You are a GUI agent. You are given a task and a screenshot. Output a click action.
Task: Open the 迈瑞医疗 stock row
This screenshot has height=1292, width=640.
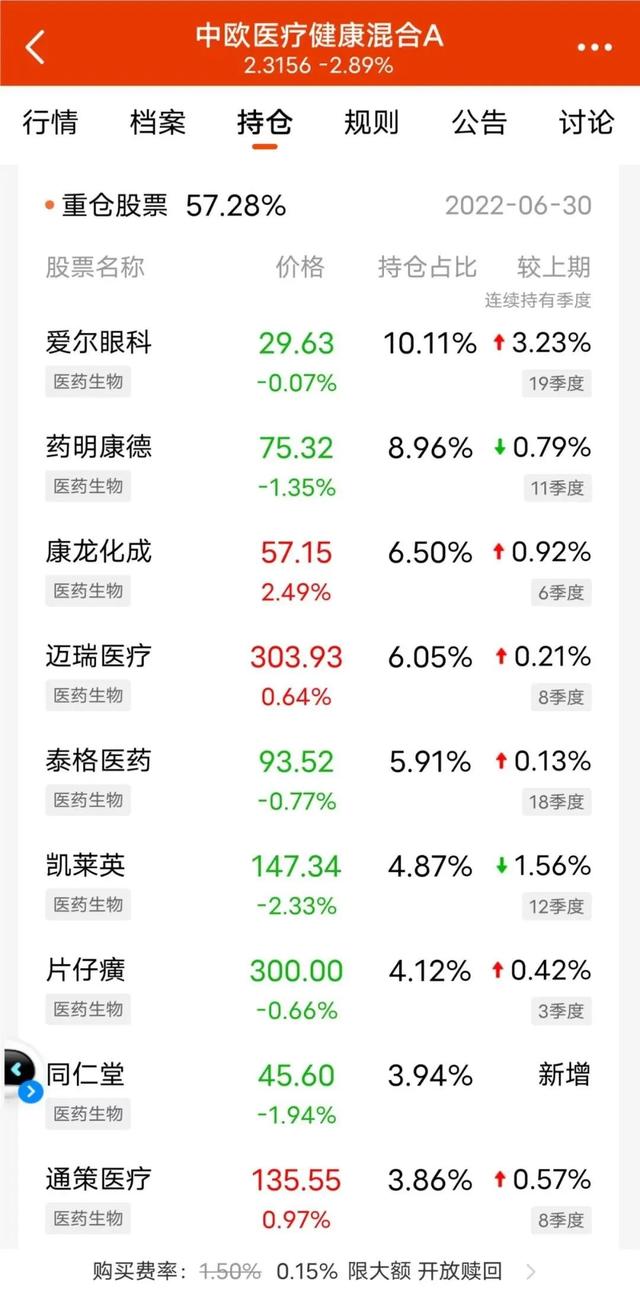[x=320, y=675]
